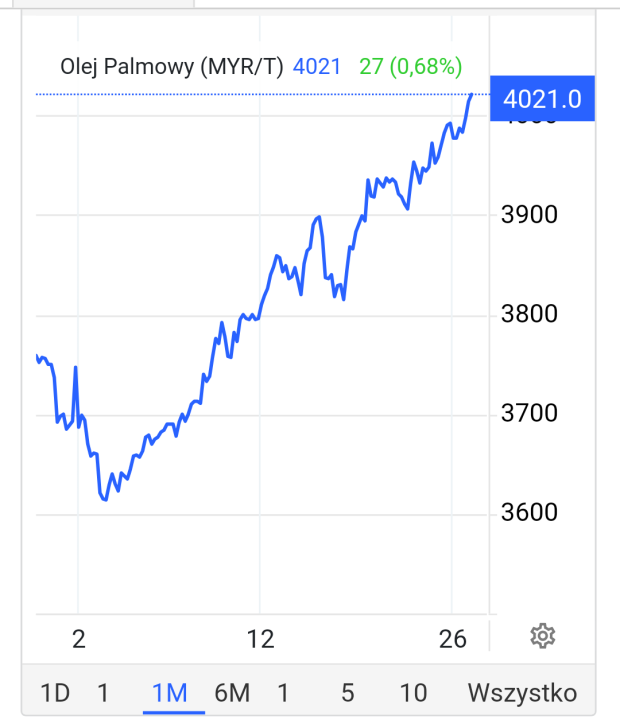
Task: Switch to the 1D time range
Action: [55, 692]
